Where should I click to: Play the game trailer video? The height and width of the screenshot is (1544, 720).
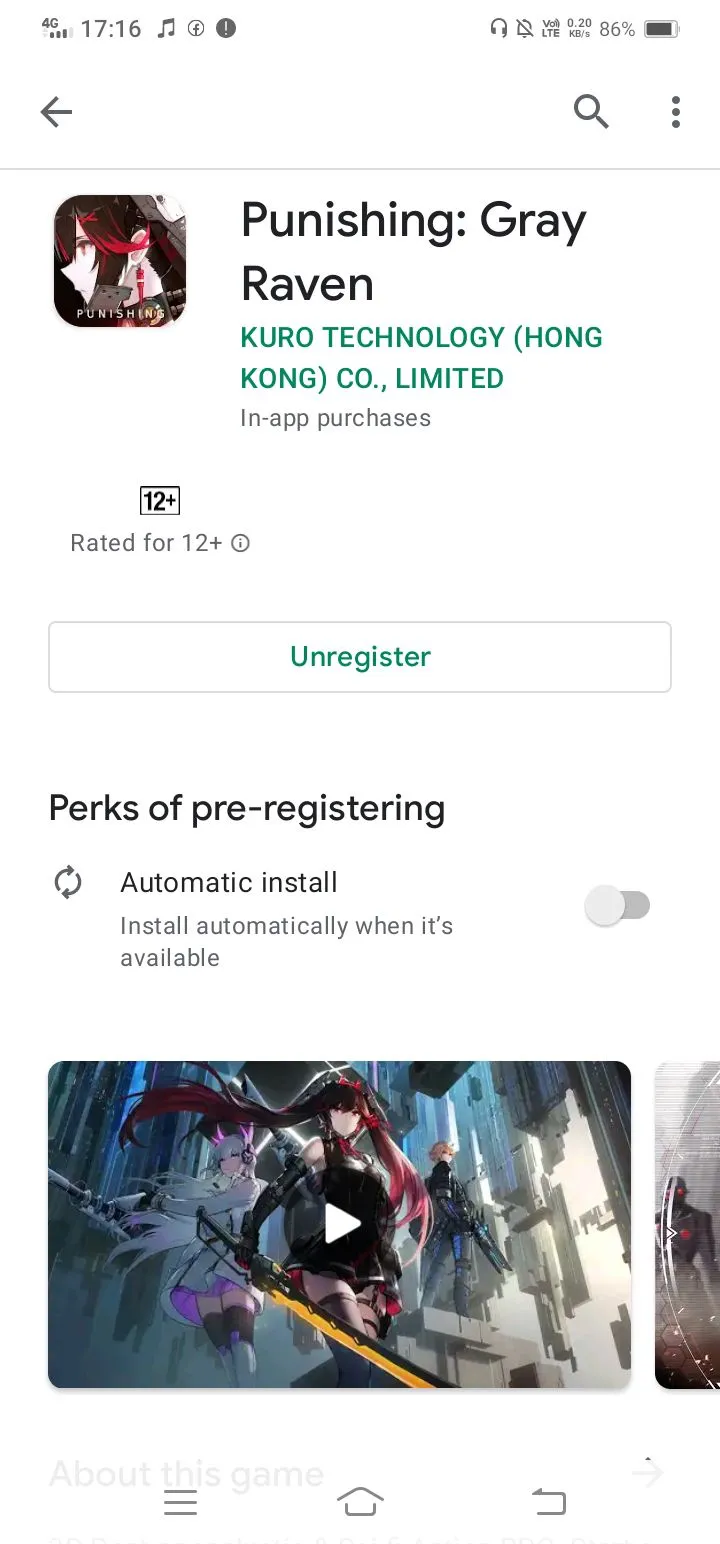coord(340,1224)
